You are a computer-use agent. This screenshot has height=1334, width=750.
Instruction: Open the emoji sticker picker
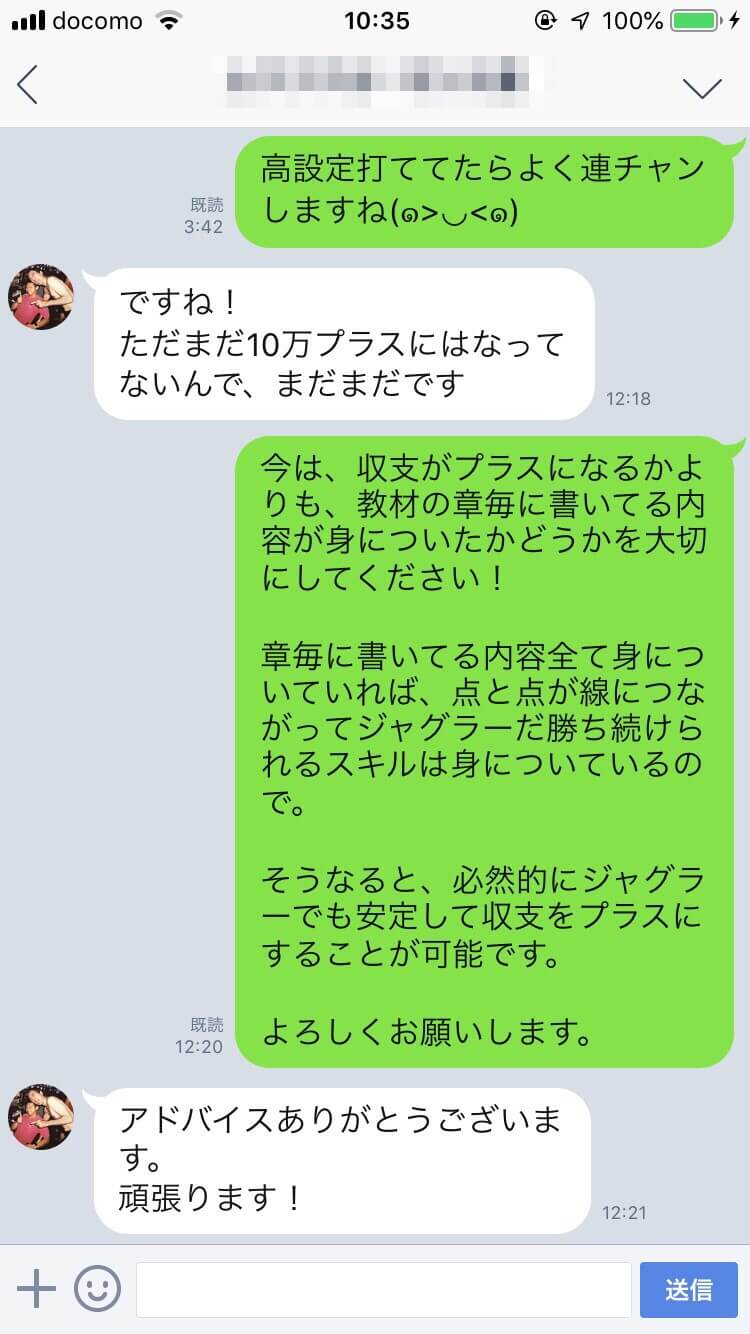(x=97, y=1289)
